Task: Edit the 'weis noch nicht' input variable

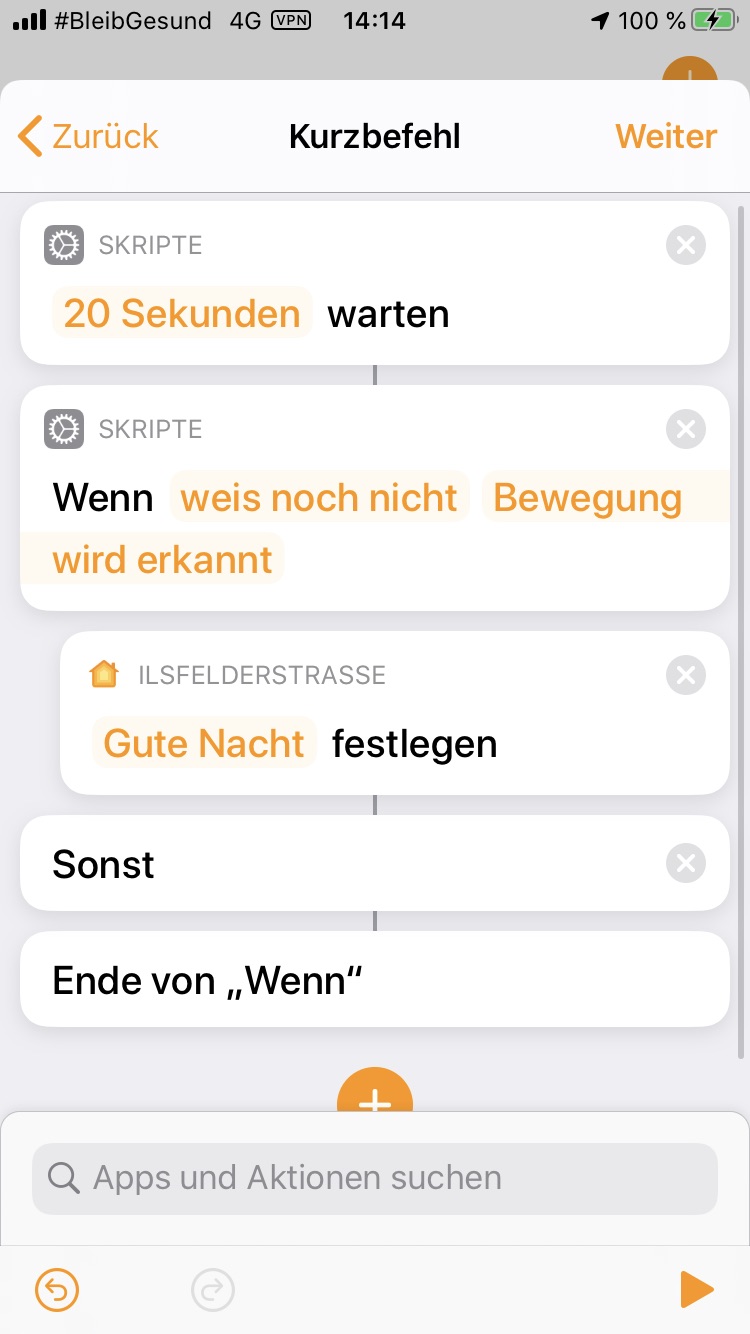Action: point(319,498)
